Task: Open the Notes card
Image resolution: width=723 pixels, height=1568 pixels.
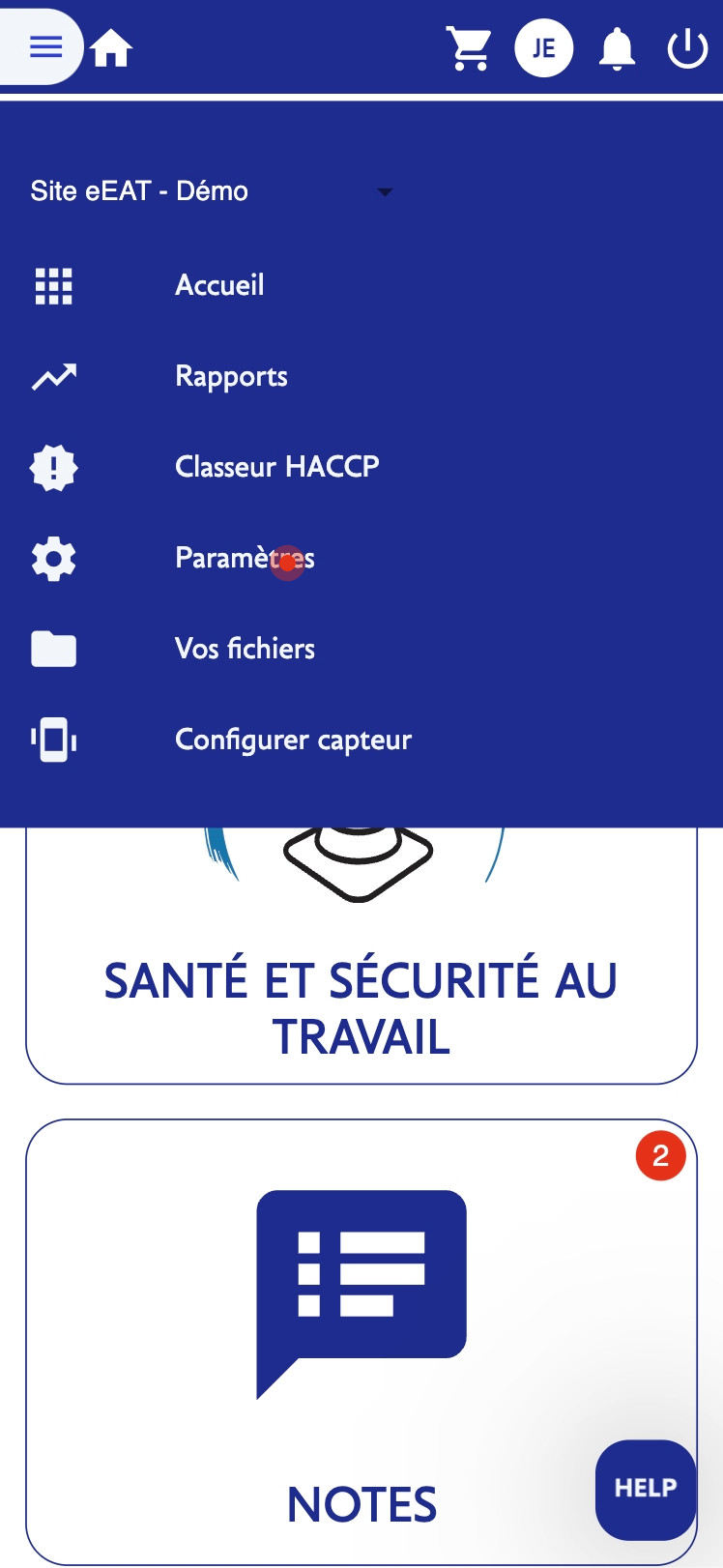Action: coord(361,1342)
